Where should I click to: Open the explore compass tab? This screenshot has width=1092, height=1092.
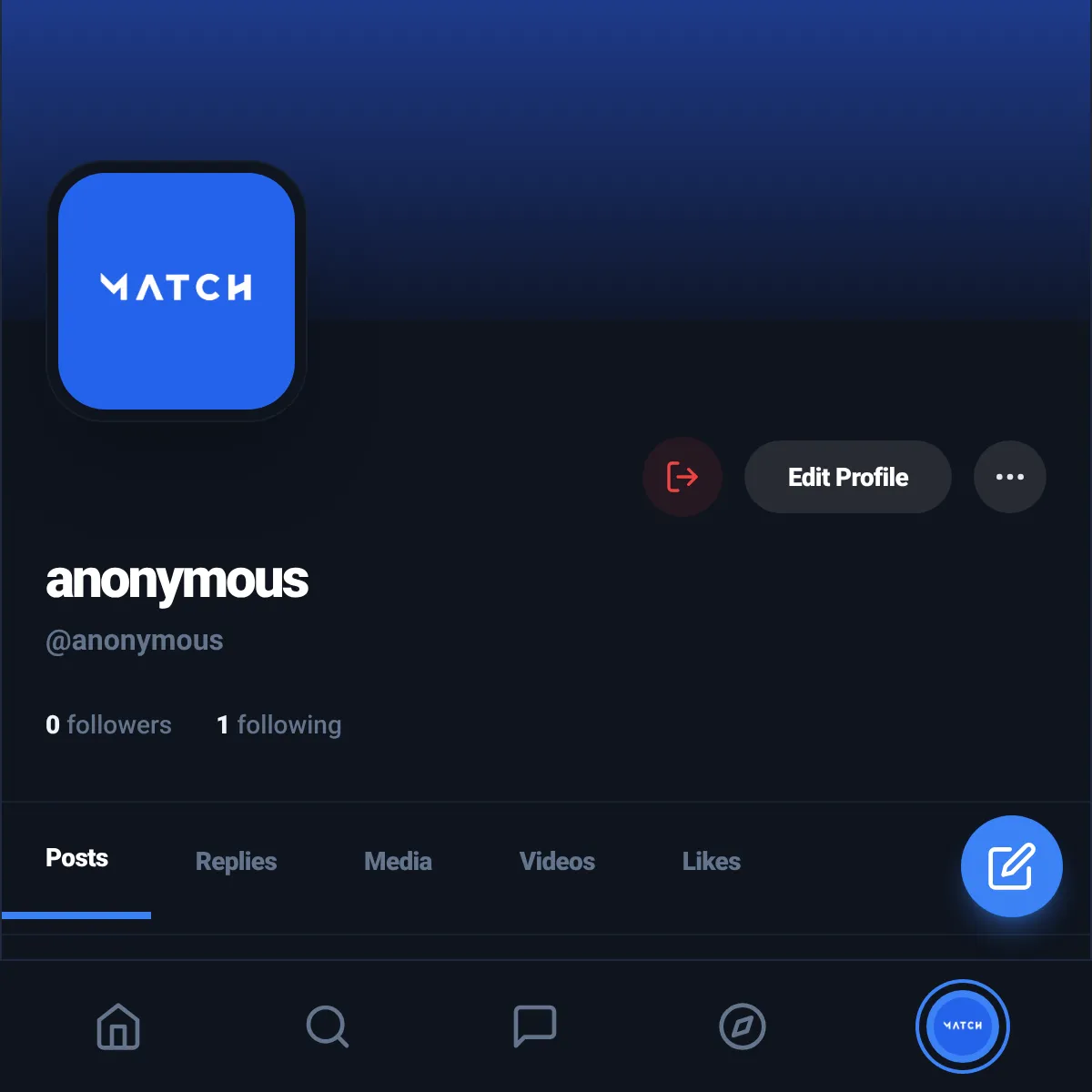coord(743,1026)
